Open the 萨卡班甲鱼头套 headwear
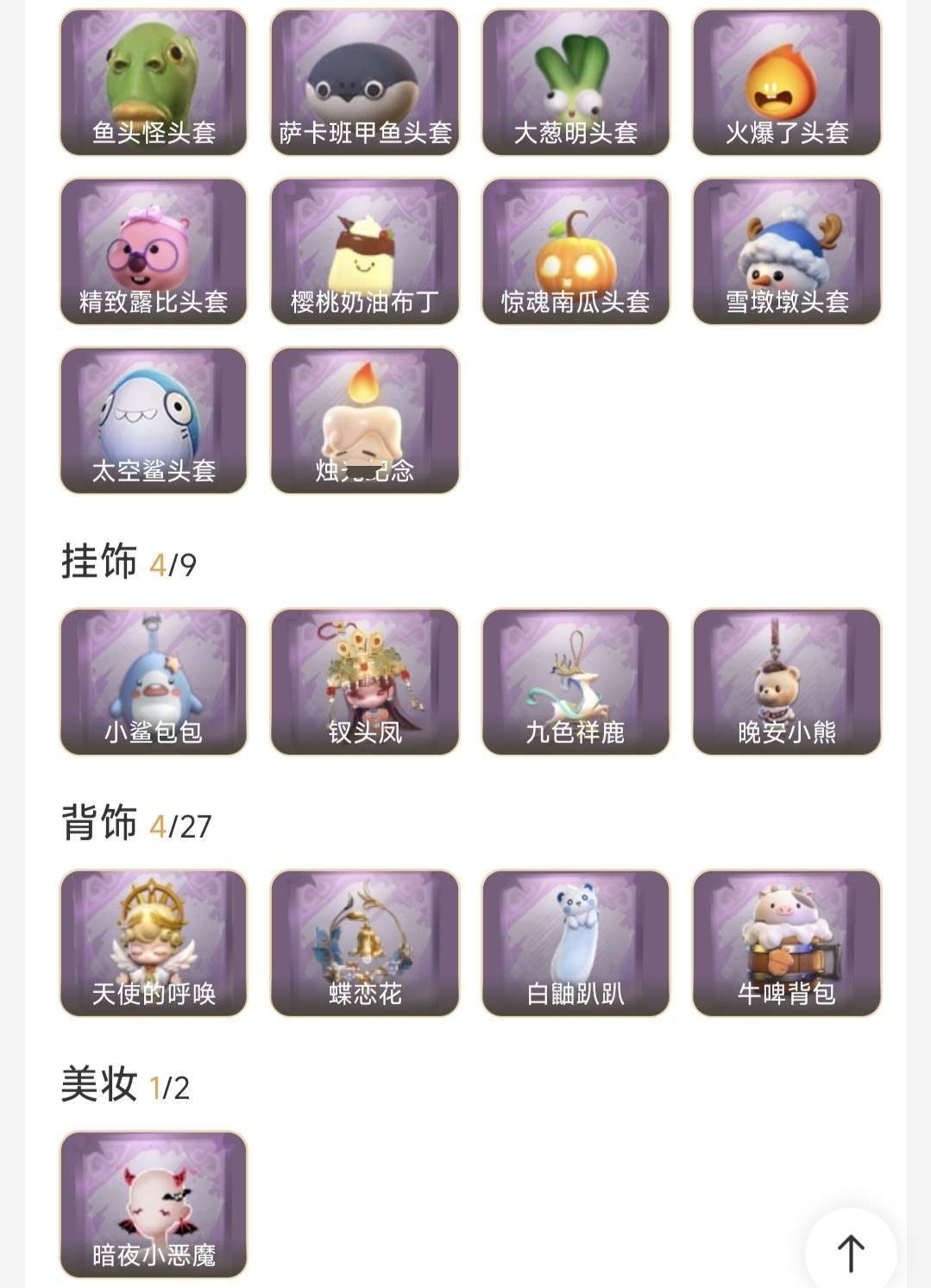 [365, 80]
